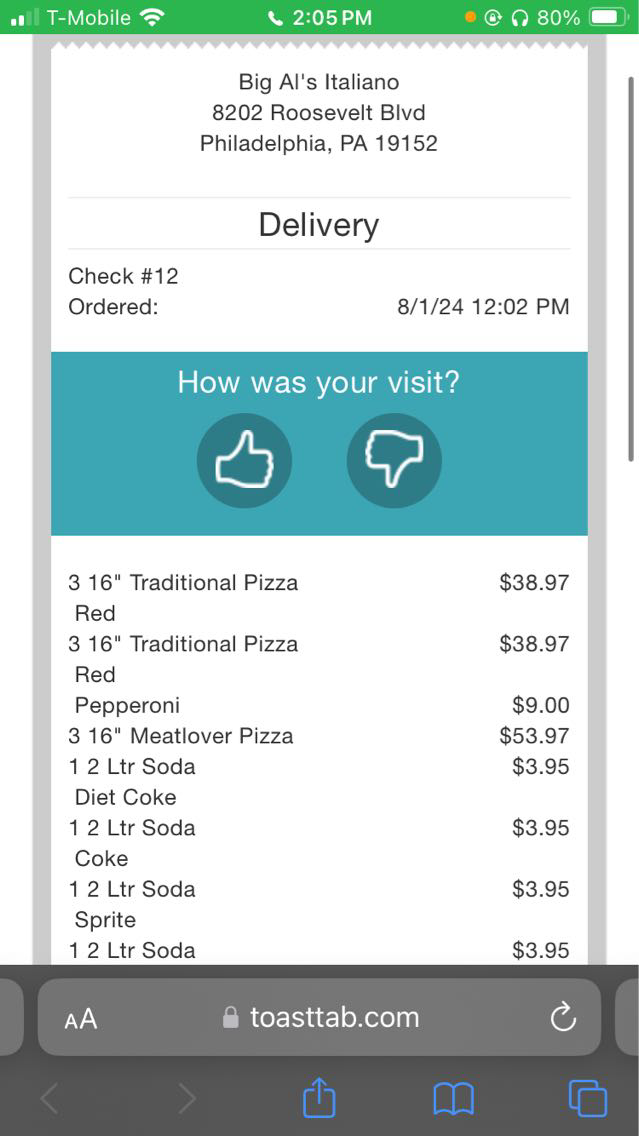
Task: Show all open browser tabs
Action: click(587, 1099)
